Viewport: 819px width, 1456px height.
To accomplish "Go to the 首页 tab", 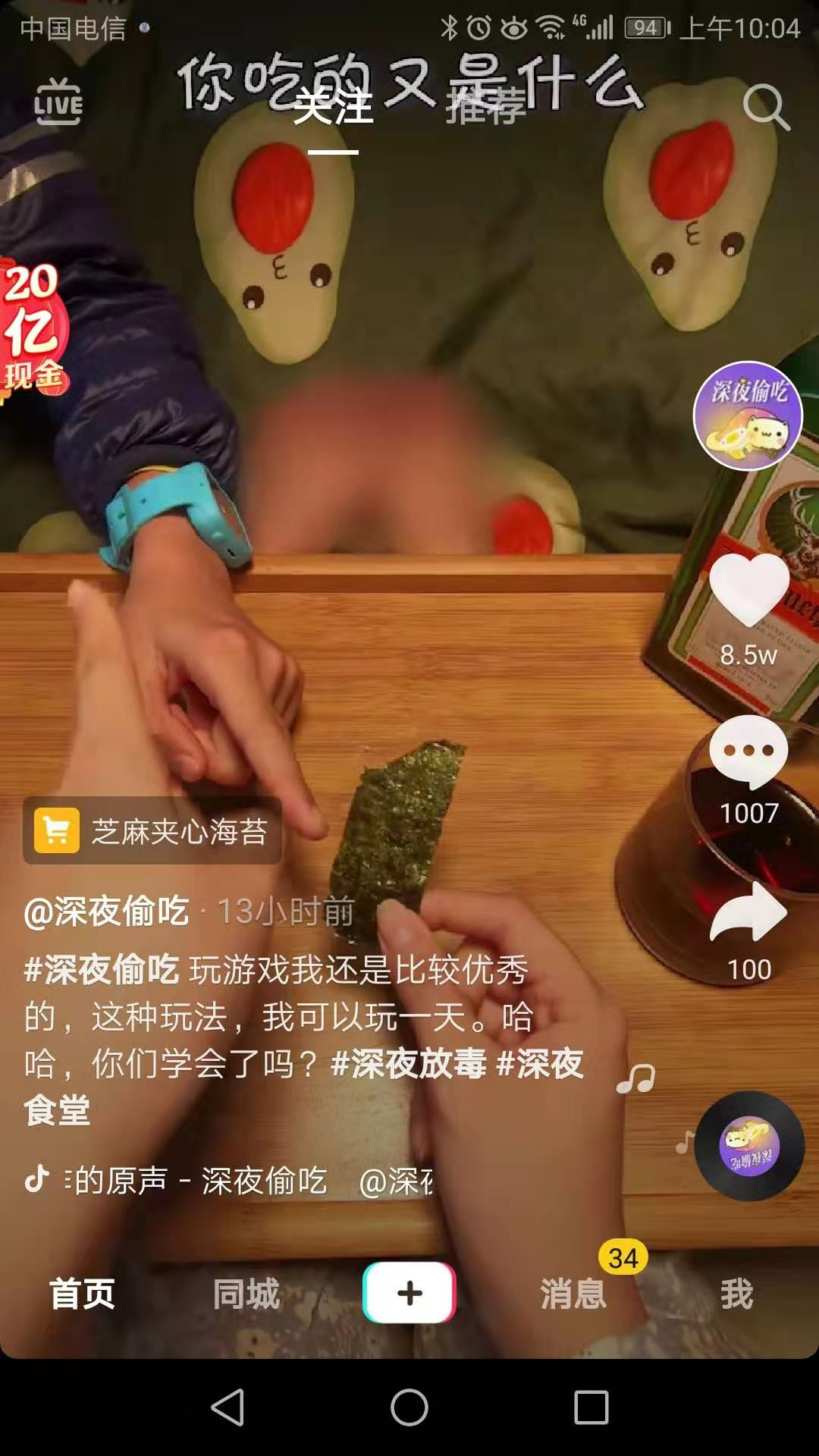I will (x=82, y=1294).
